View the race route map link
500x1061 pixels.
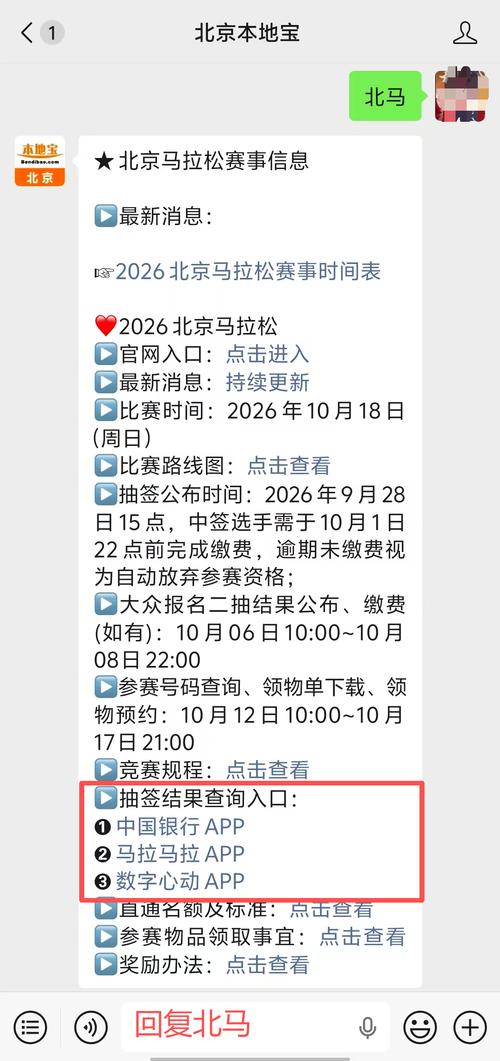pos(289,466)
